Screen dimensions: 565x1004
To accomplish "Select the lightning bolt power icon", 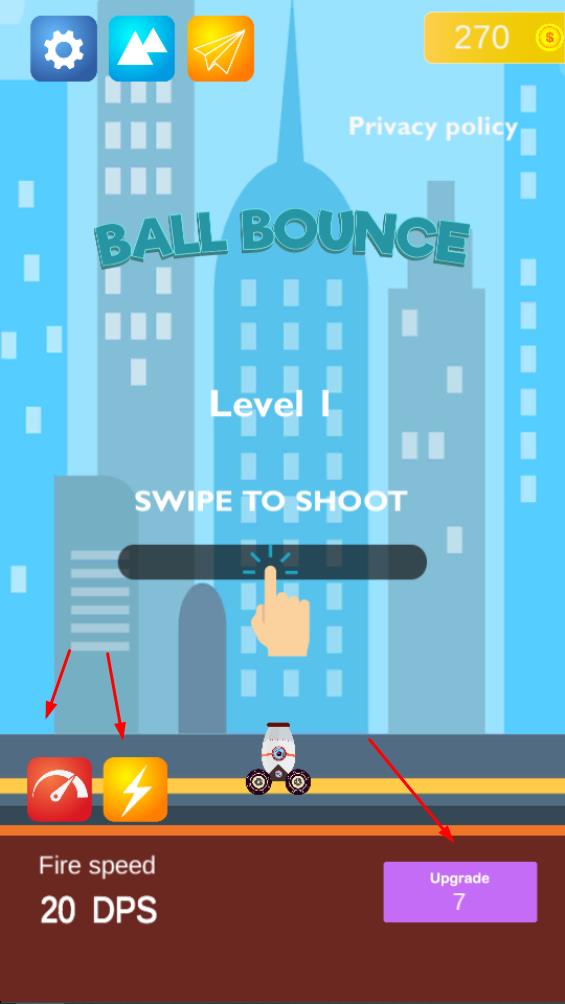I will tap(135, 789).
